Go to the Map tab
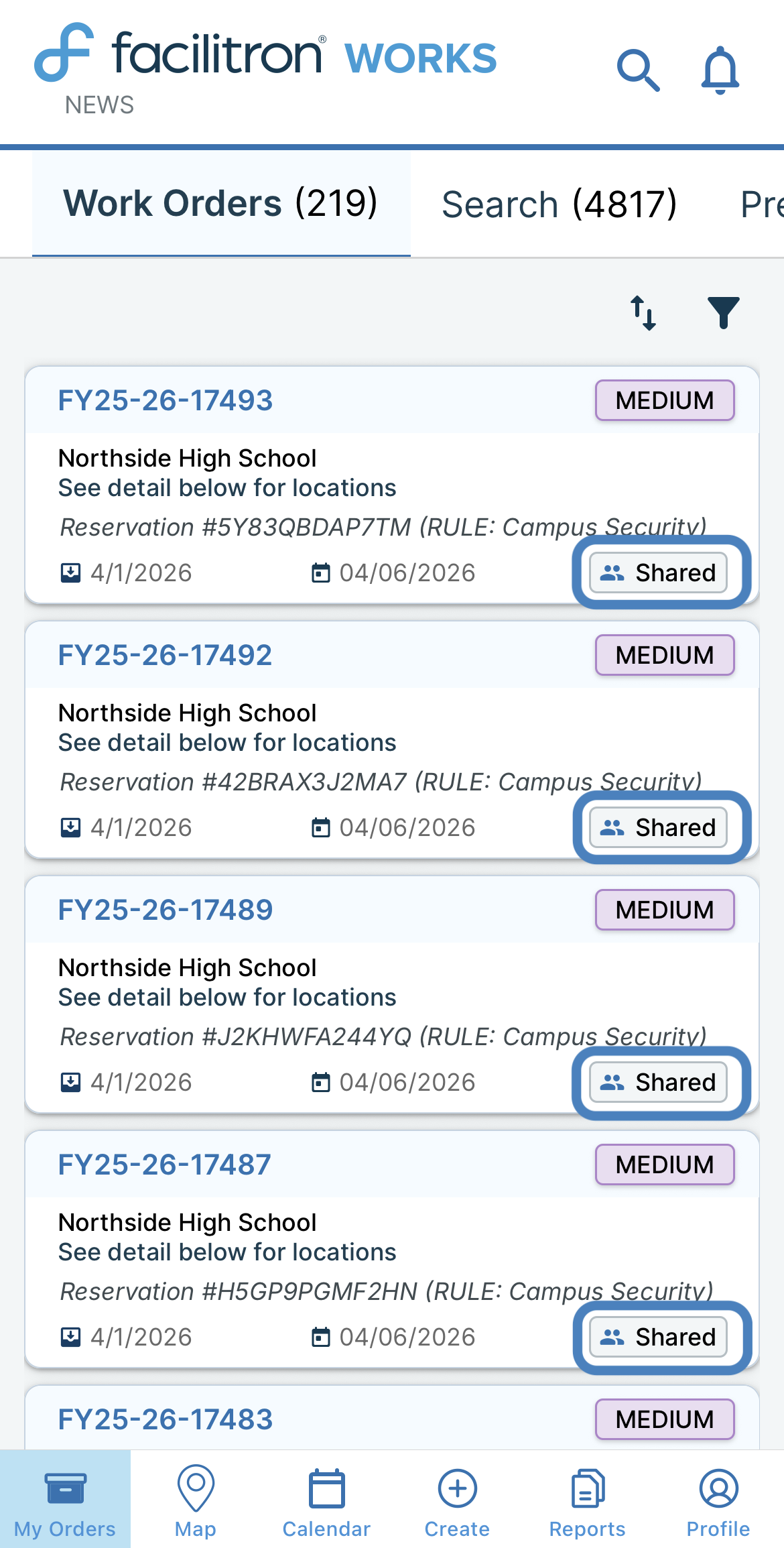Screen dimensions: 784x1548 [x=196, y=1500]
